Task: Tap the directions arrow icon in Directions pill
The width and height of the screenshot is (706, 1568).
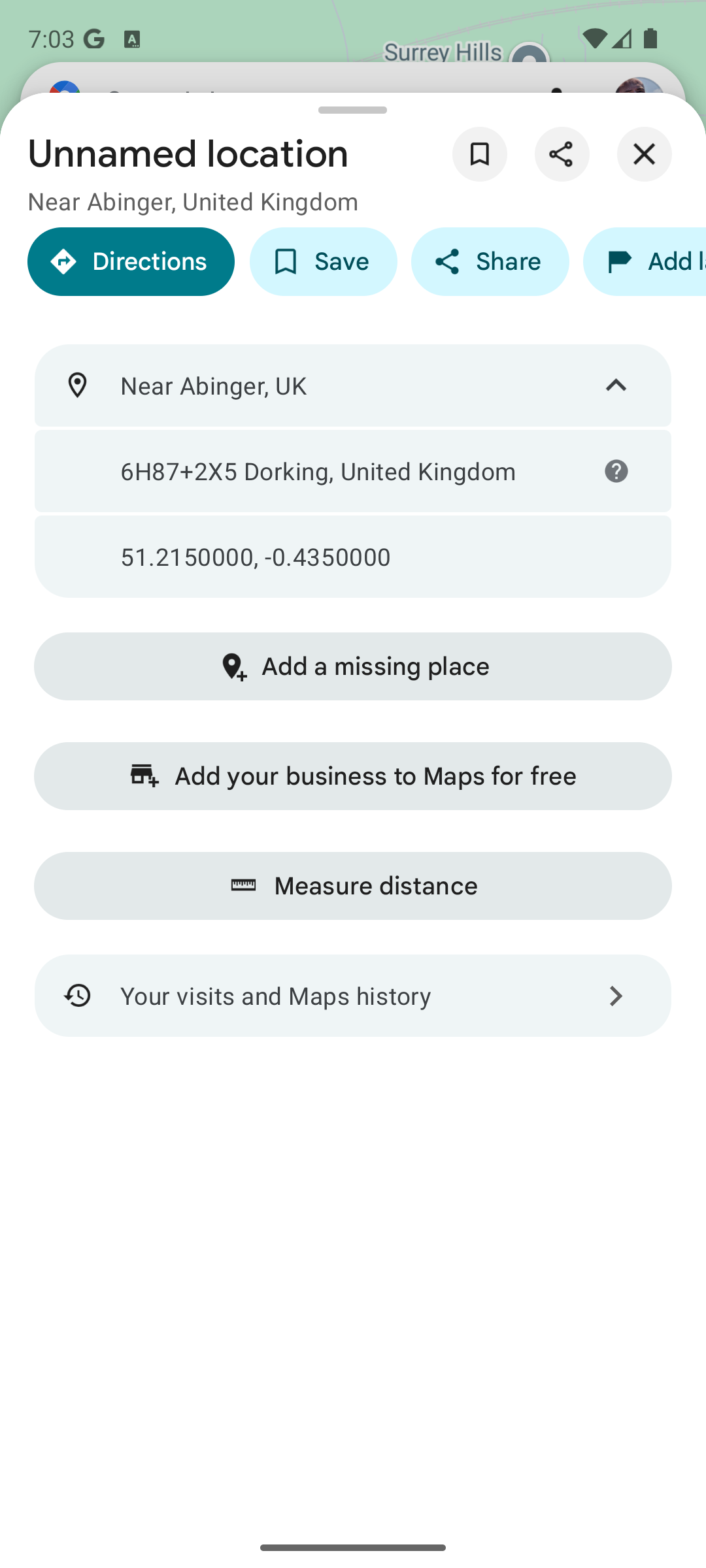Action: [x=63, y=261]
